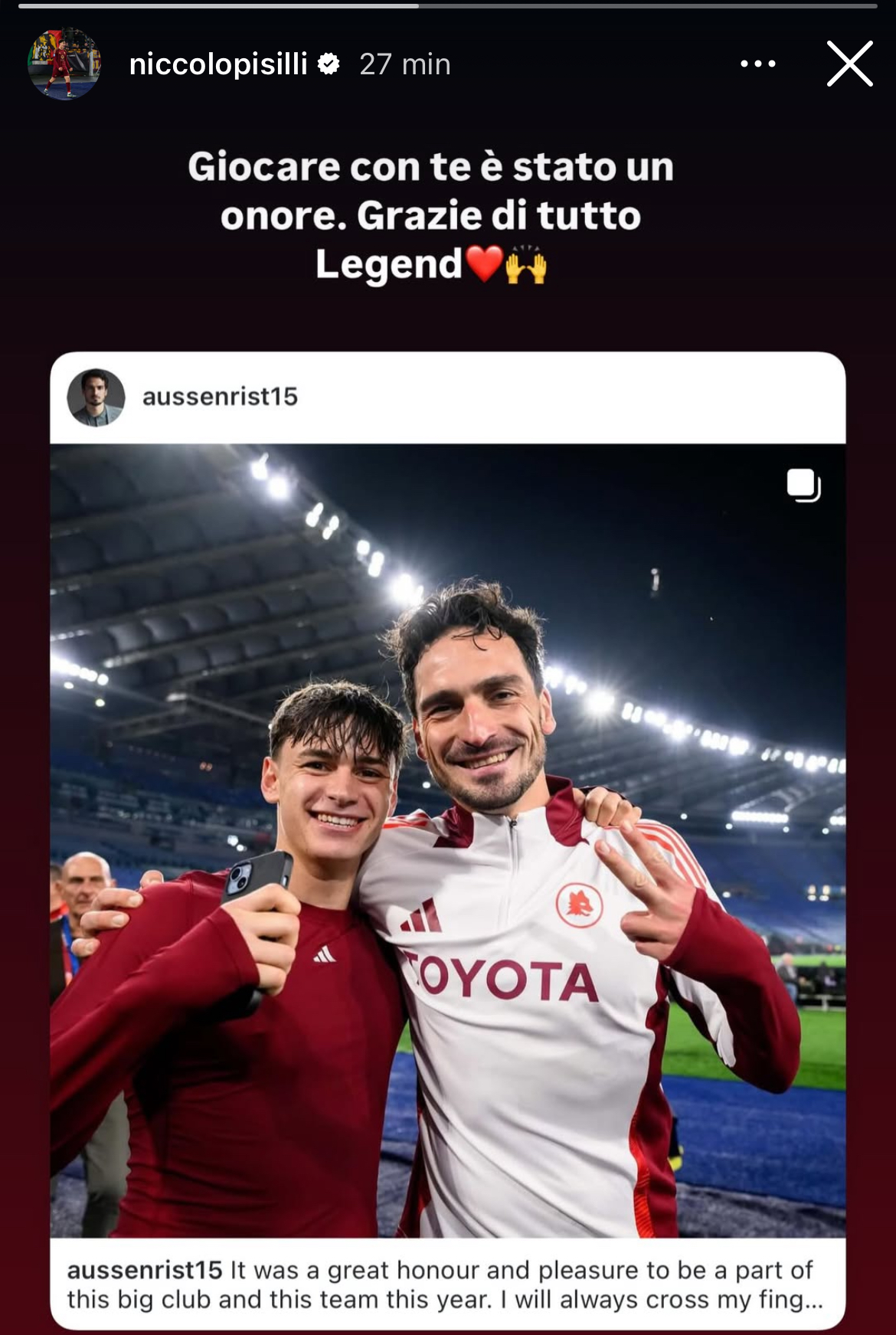Open the niccolopisilli username link
This screenshot has height=1335, width=896.
click(218, 64)
